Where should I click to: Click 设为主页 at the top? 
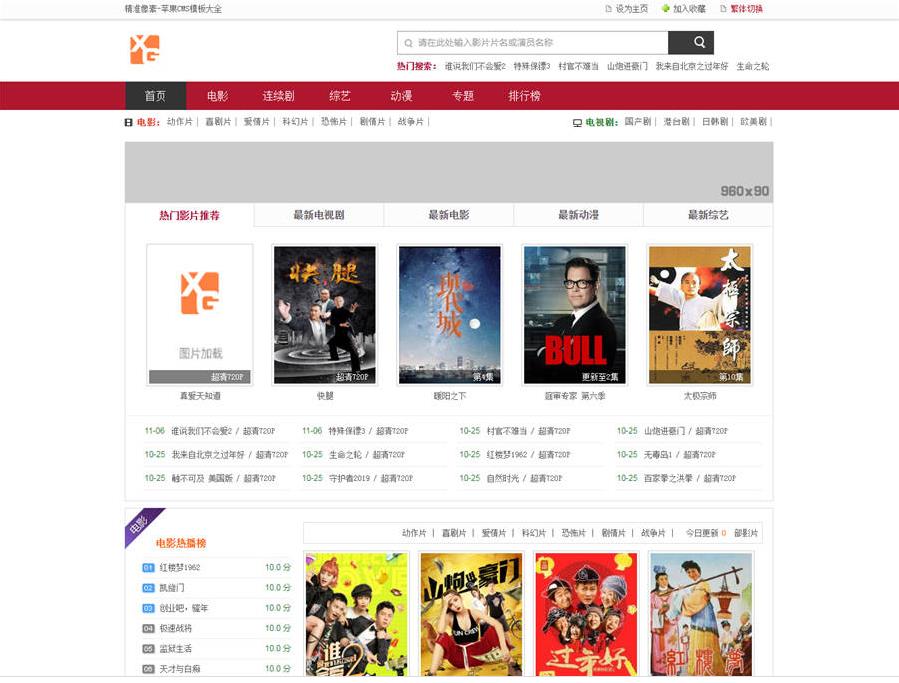(630, 8)
